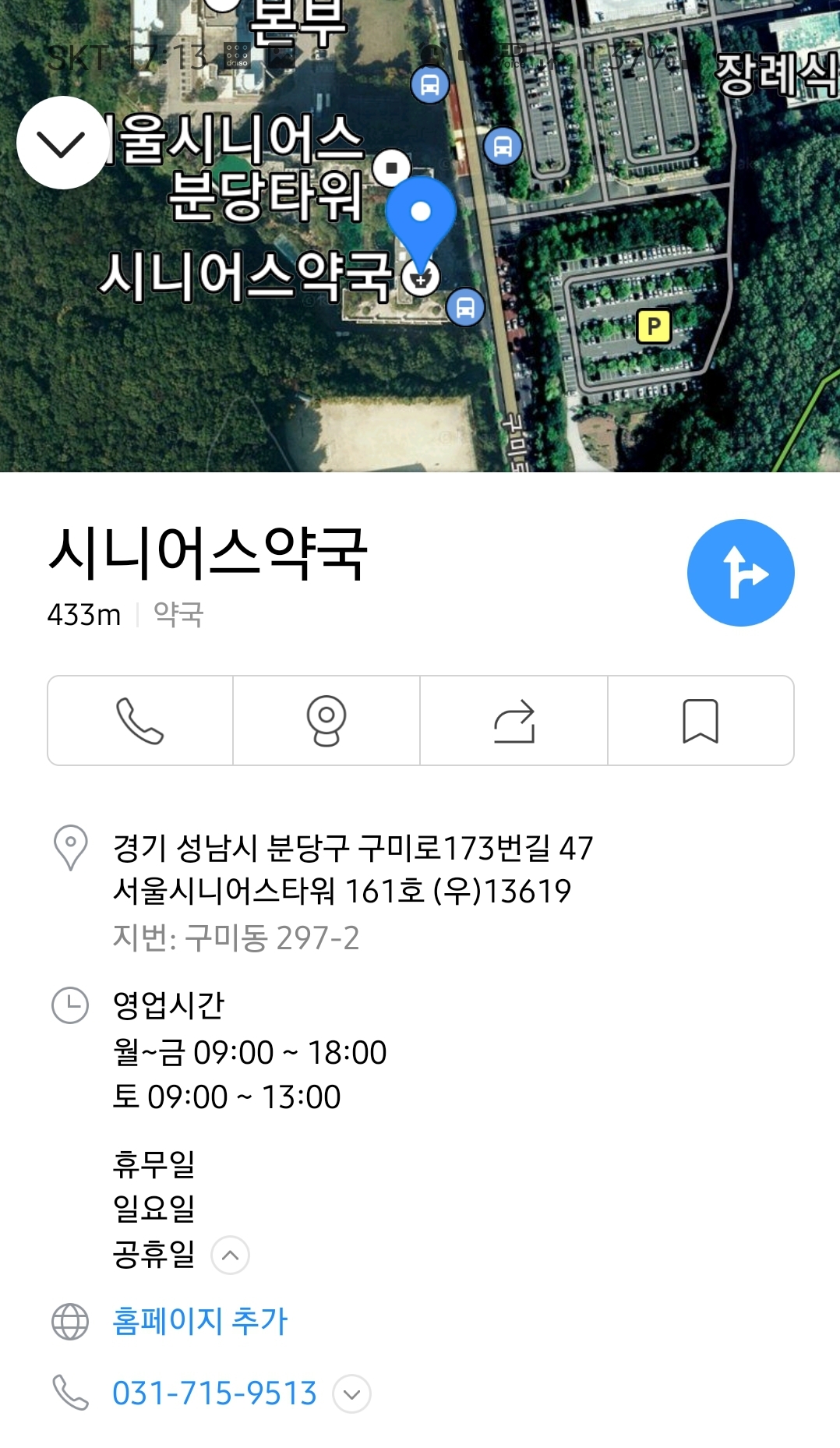
Task: Dial 031-715-9513
Action: click(214, 1393)
